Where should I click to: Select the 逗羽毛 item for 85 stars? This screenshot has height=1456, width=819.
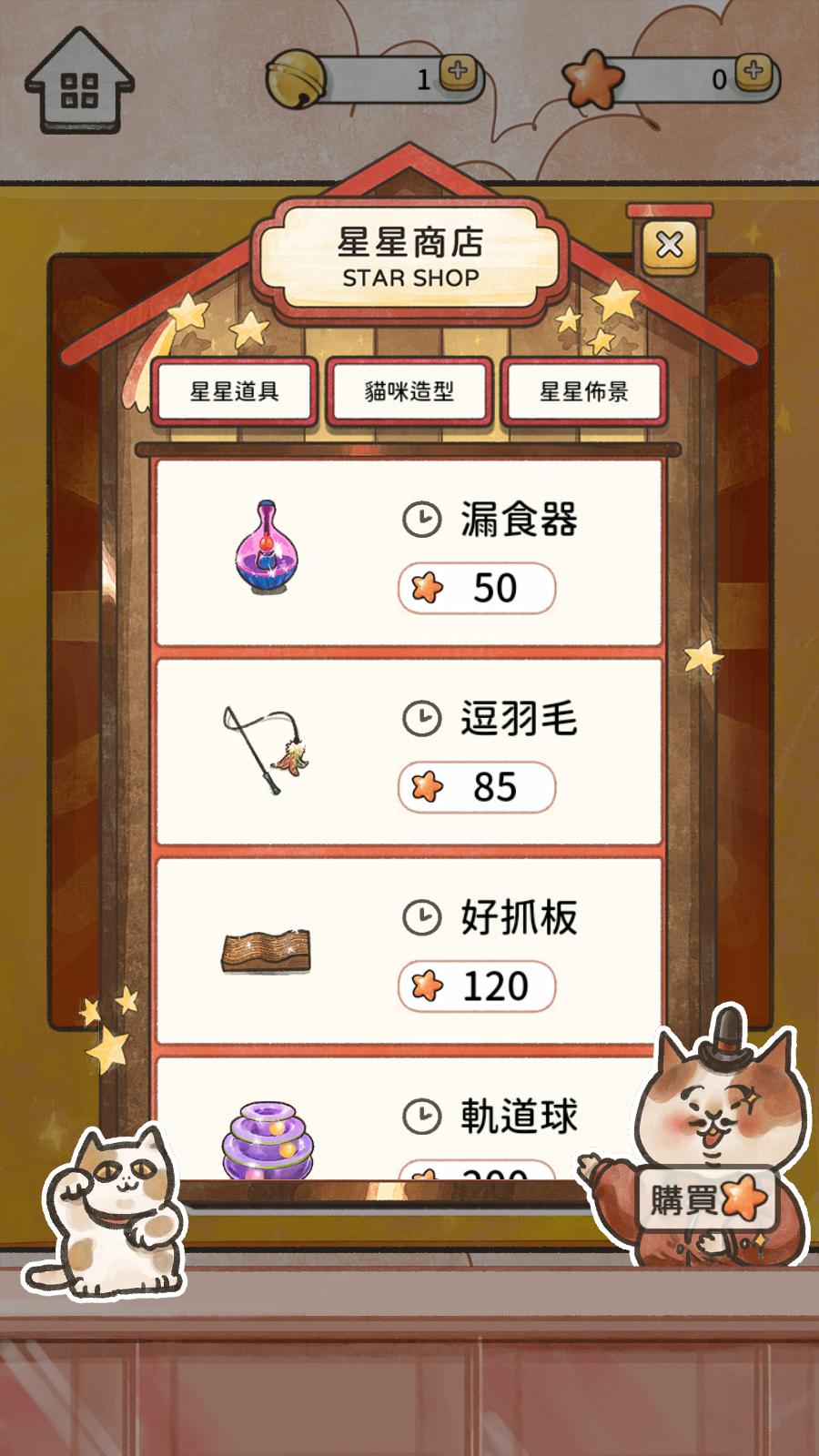click(x=409, y=752)
